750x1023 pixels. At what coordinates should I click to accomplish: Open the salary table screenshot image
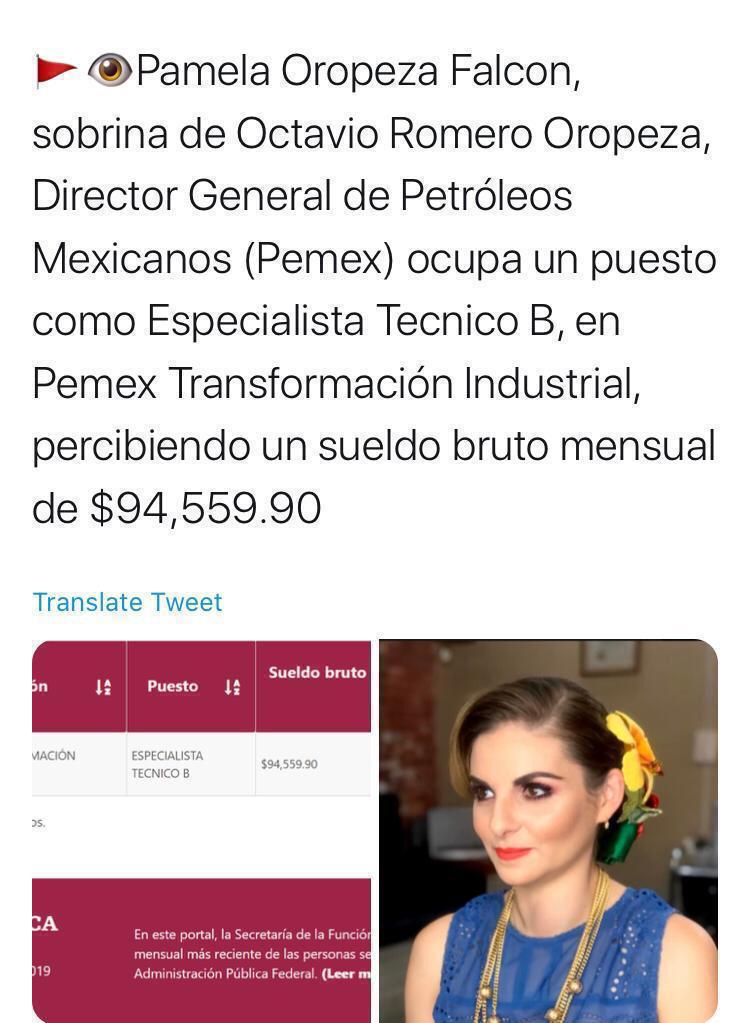201,830
